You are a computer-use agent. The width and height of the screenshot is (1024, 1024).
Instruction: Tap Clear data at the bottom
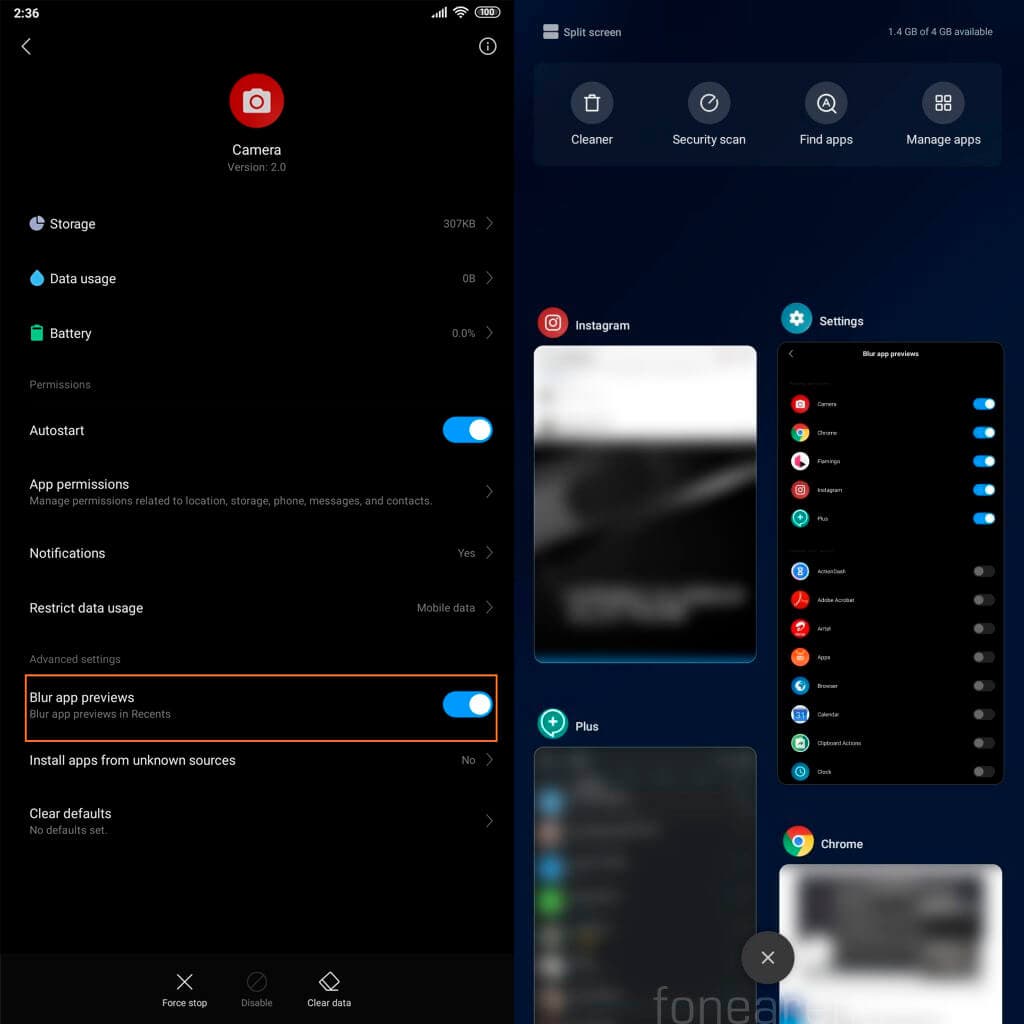pos(329,989)
